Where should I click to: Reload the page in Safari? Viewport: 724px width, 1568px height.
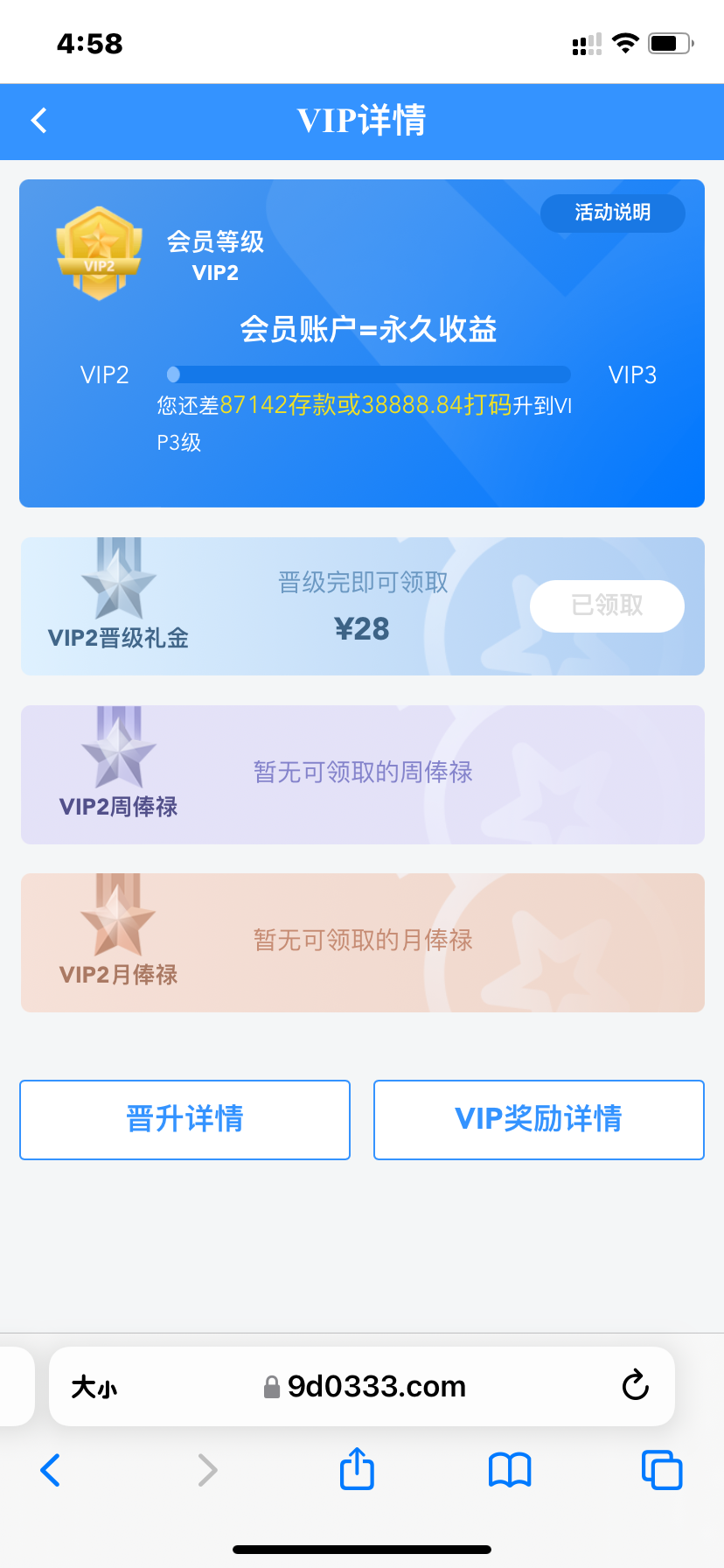635,1386
